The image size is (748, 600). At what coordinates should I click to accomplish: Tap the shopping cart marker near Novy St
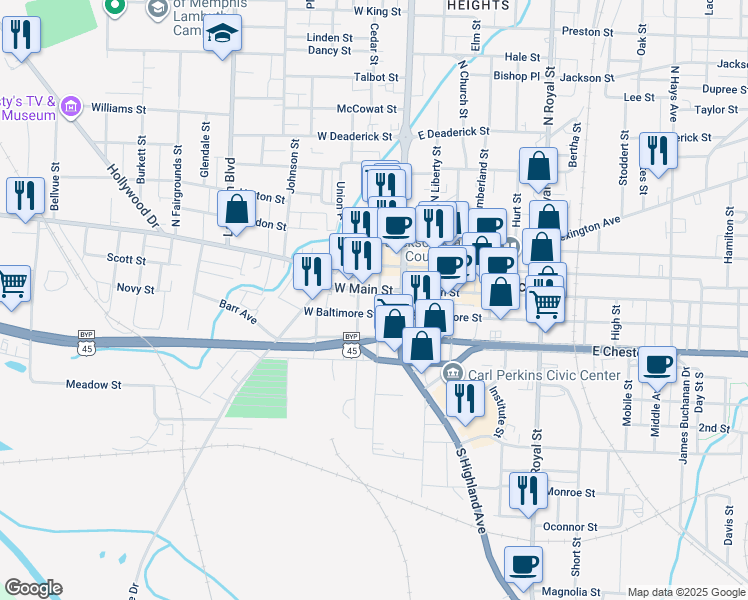(12, 282)
